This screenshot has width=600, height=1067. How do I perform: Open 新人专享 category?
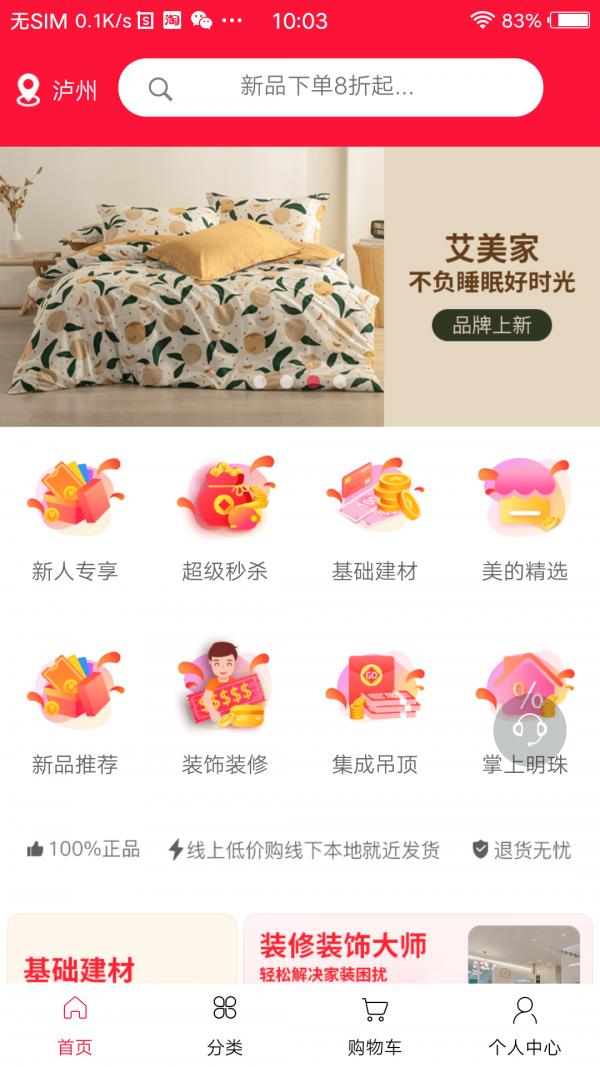[x=75, y=520]
